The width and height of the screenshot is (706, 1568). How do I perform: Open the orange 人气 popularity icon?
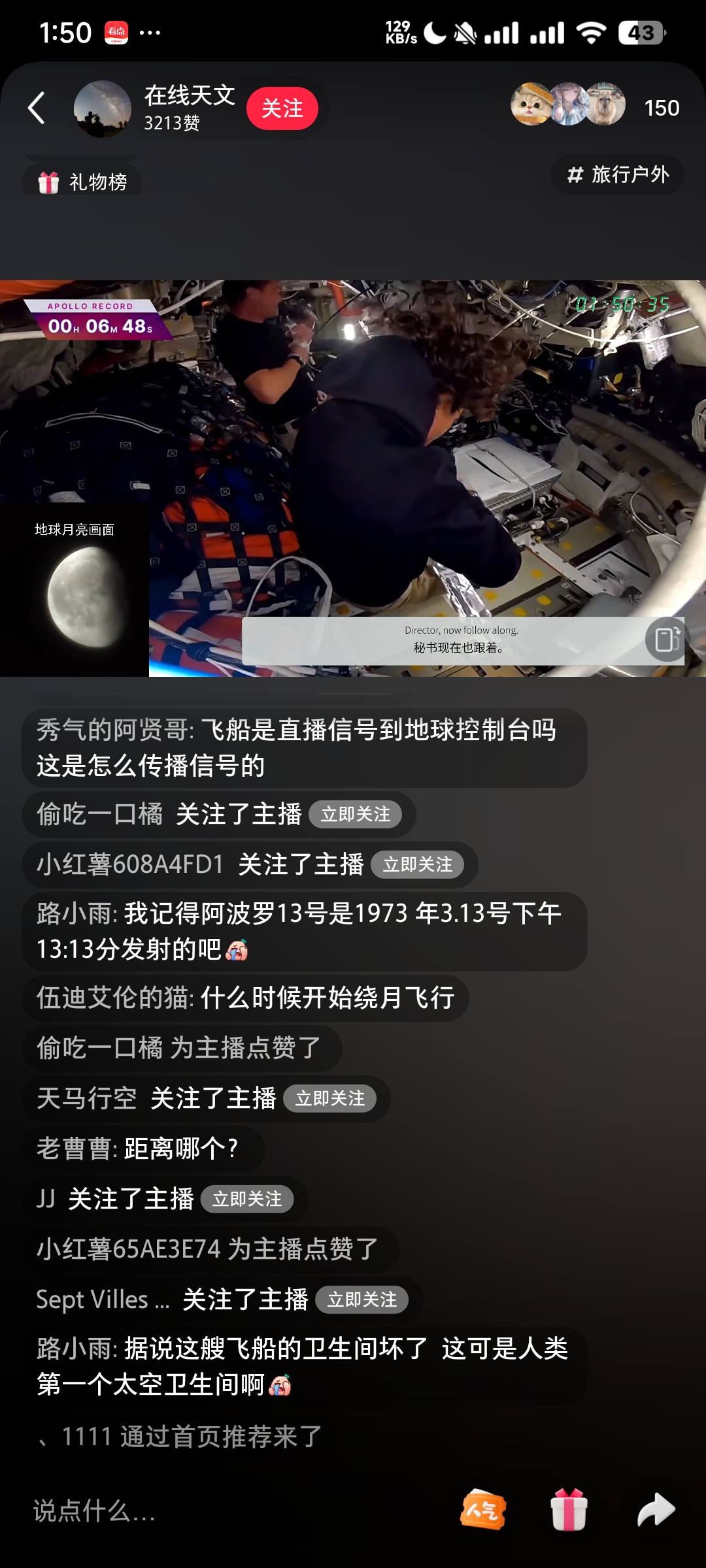tap(482, 1510)
